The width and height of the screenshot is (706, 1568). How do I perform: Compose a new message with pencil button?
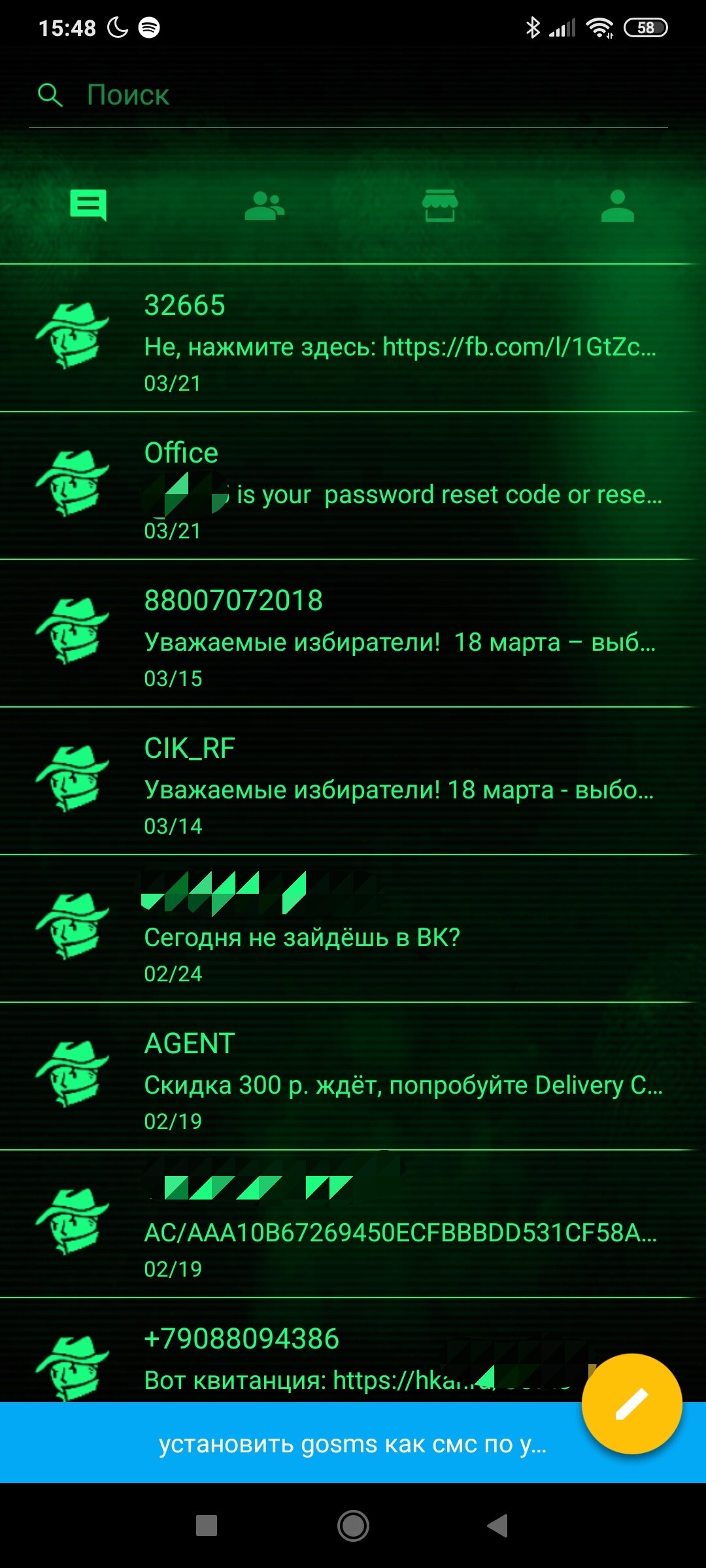631,1403
